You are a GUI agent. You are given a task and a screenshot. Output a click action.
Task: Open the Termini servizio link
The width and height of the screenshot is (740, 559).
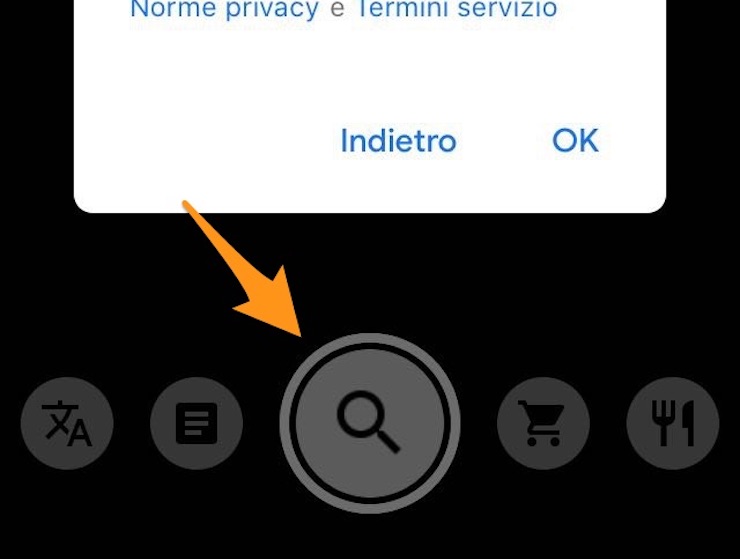(x=456, y=10)
